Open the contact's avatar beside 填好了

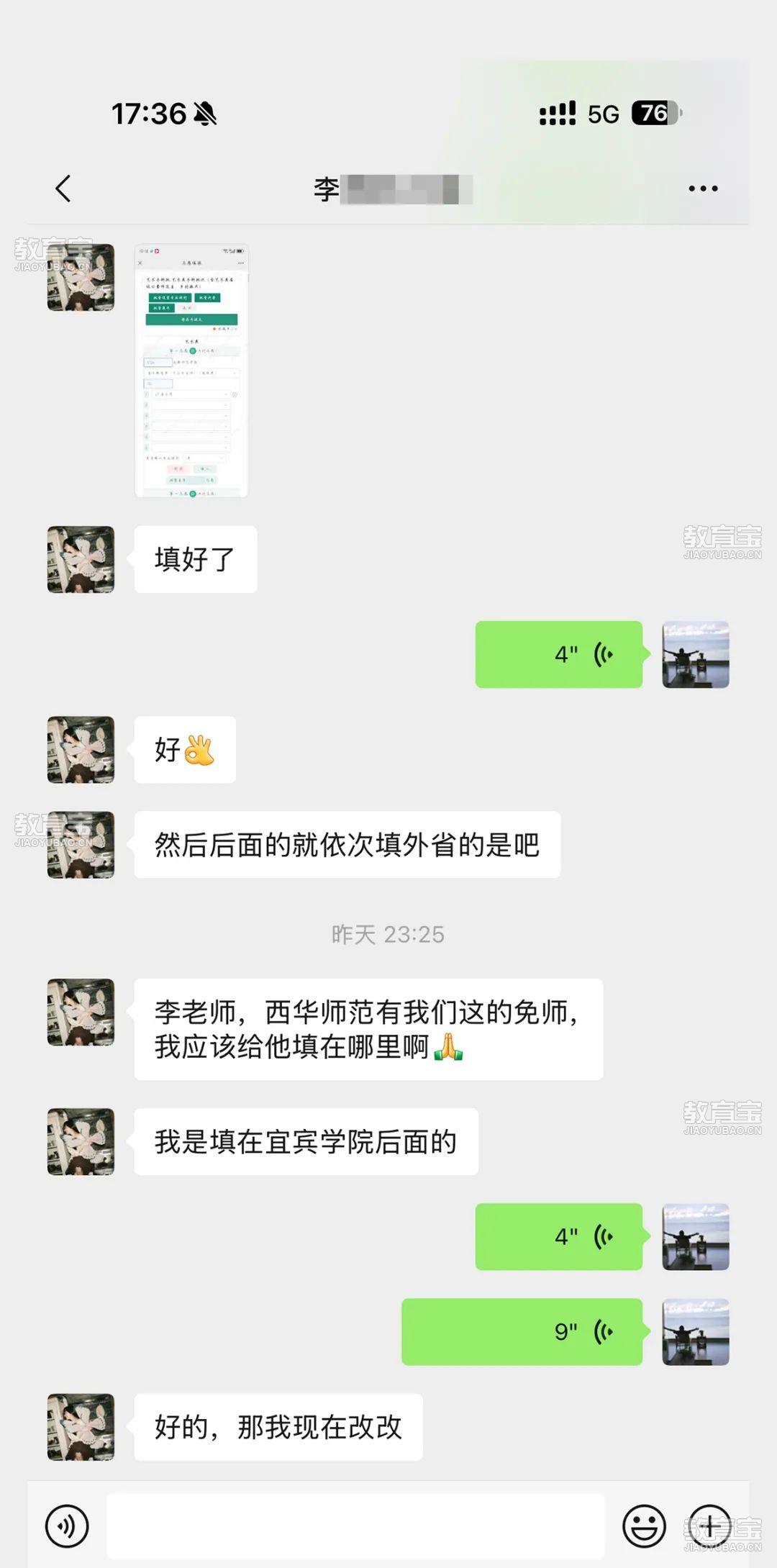click(81, 559)
